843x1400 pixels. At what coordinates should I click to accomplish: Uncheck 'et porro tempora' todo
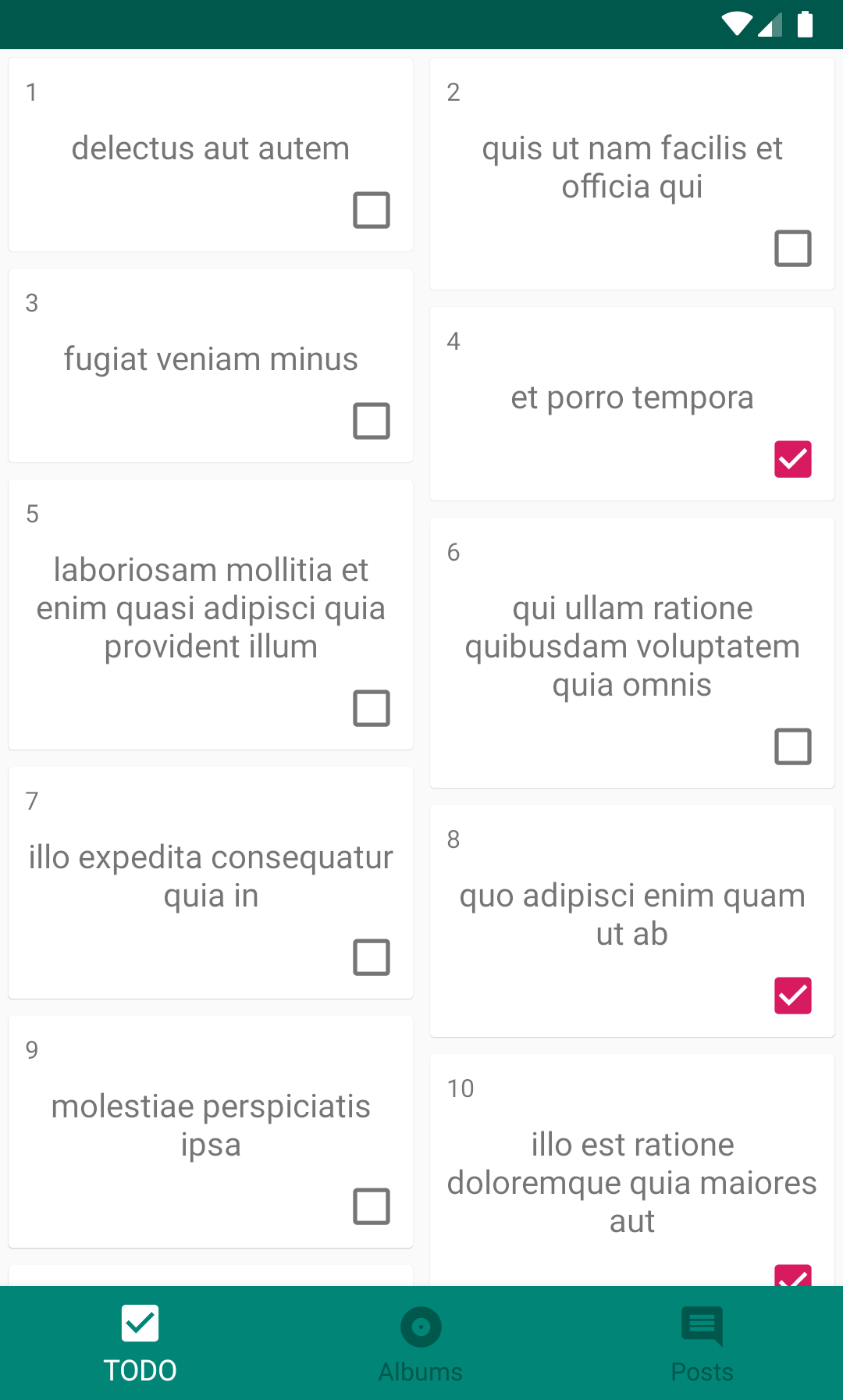click(793, 459)
